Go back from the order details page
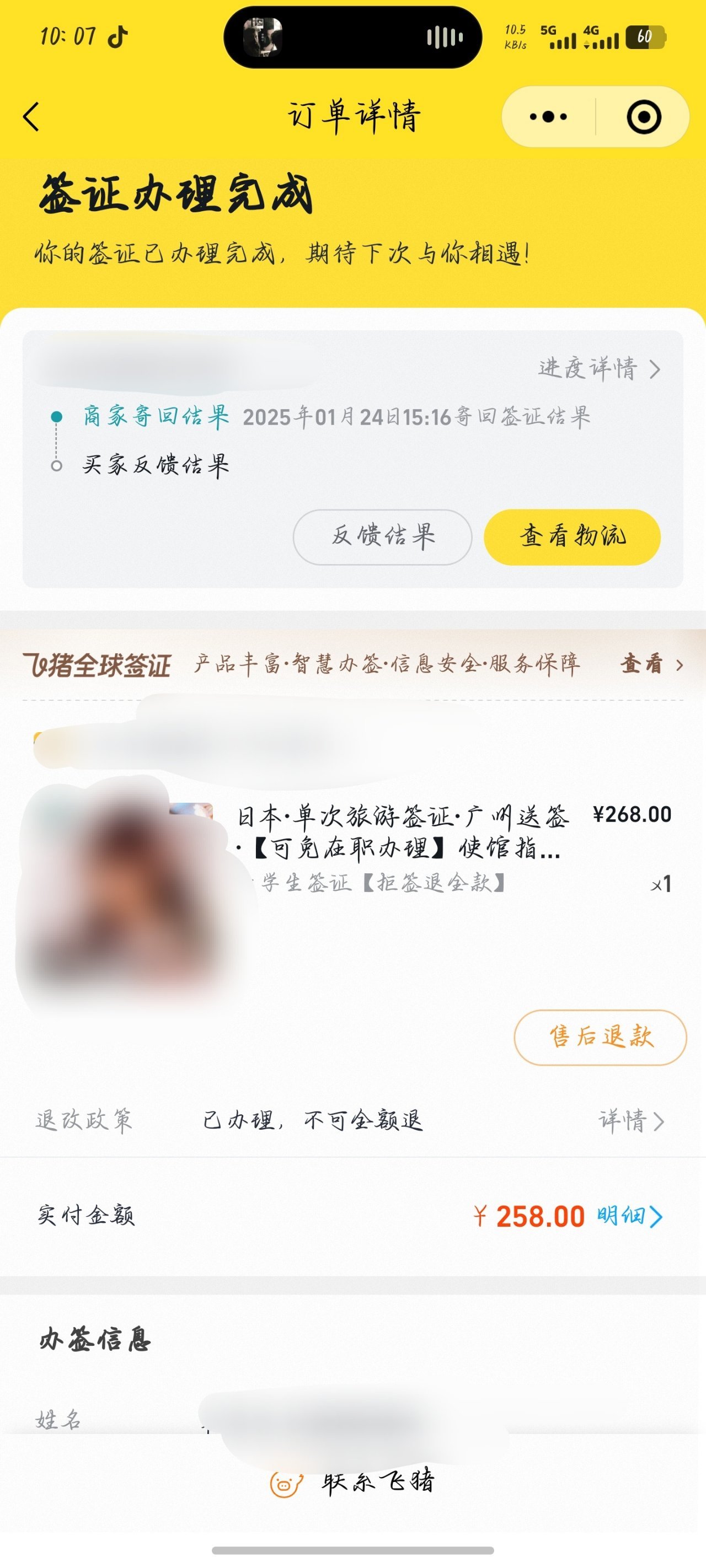This screenshot has width=706, height=1568. 31,116
